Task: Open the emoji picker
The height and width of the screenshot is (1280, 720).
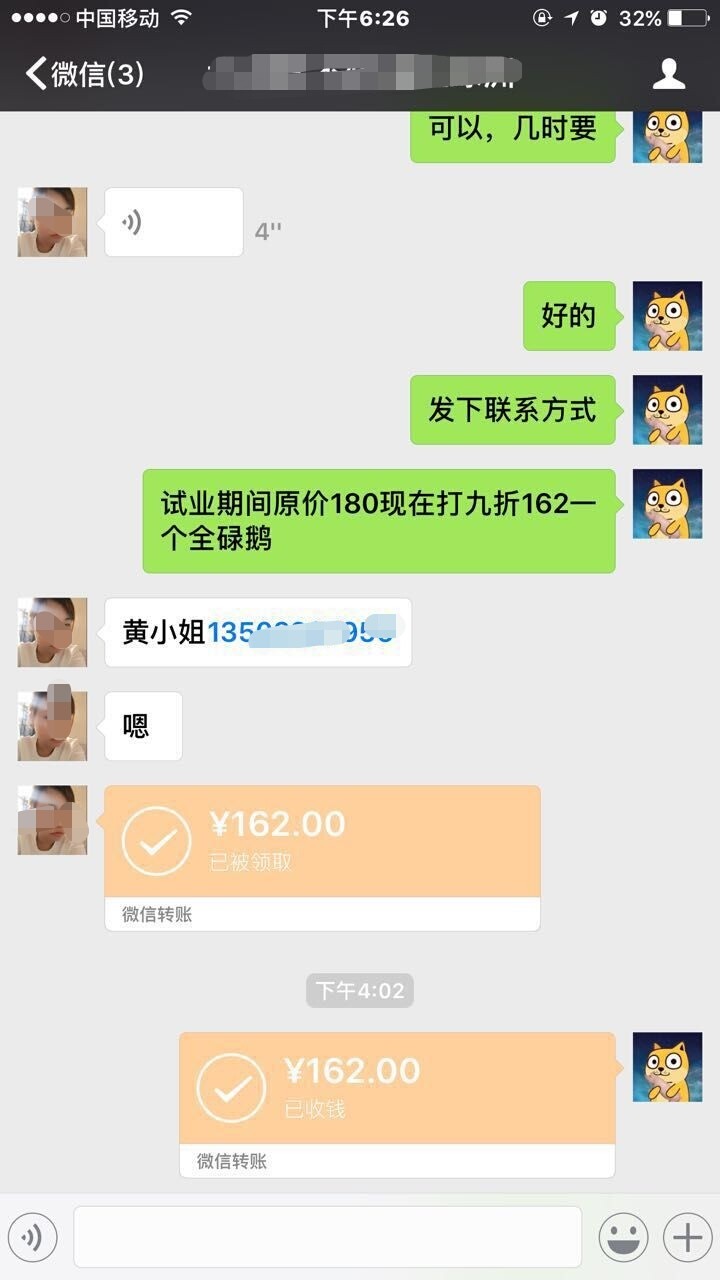Action: click(x=623, y=1238)
